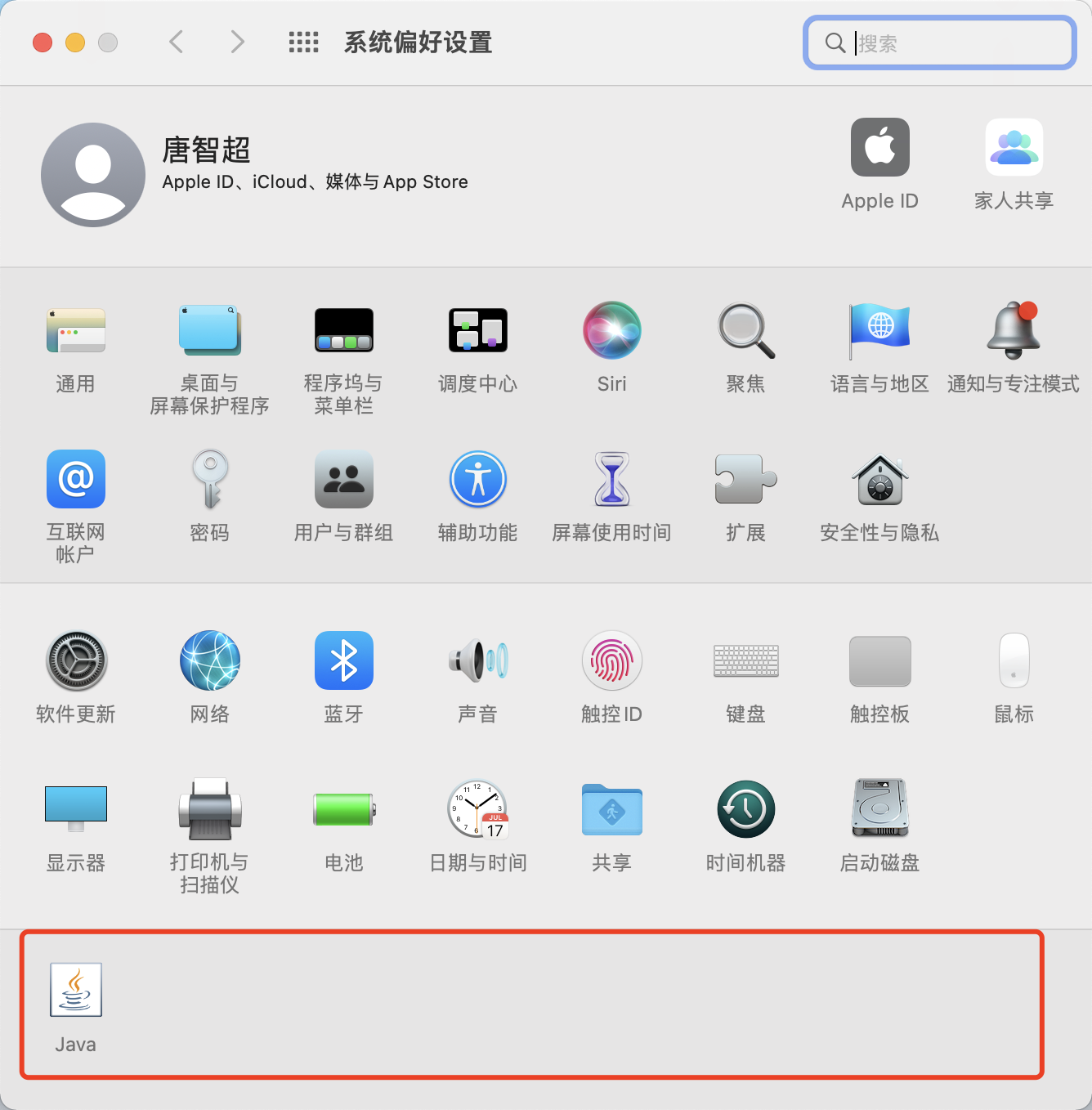Open the show-all grid icon
The height and width of the screenshot is (1110, 1092).
coord(303,43)
